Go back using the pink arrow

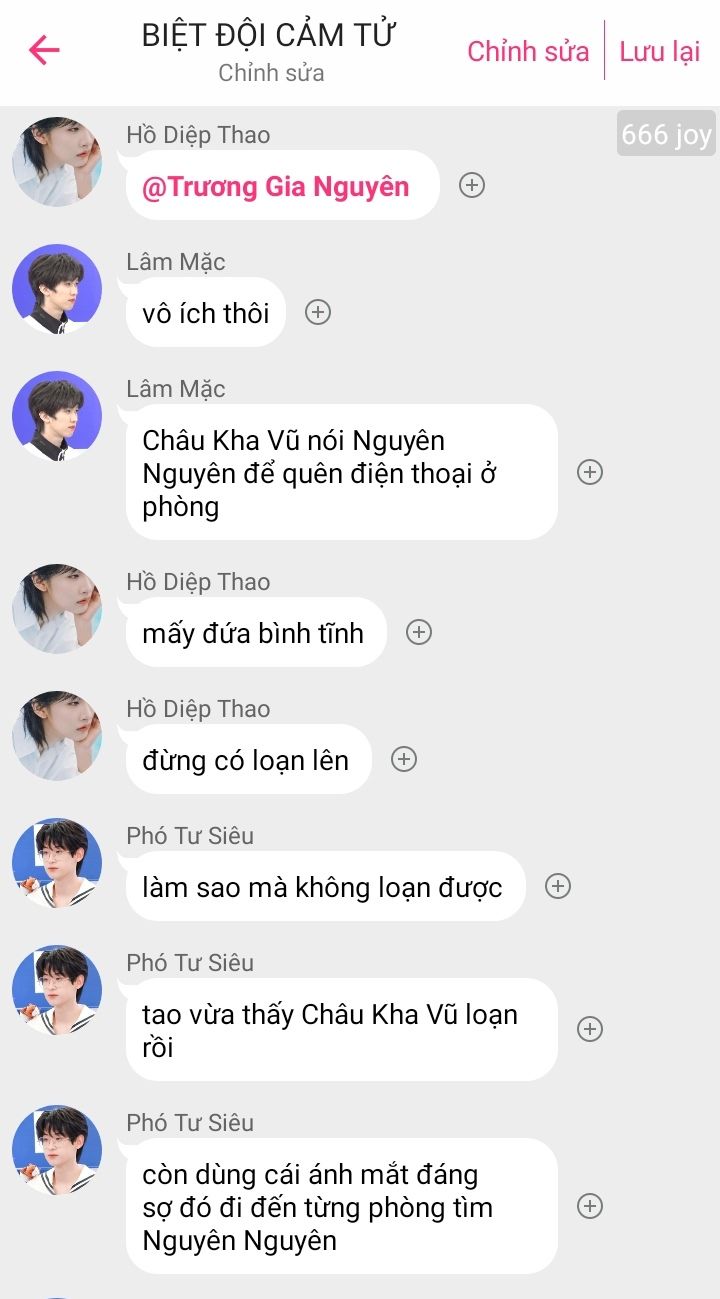[44, 50]
